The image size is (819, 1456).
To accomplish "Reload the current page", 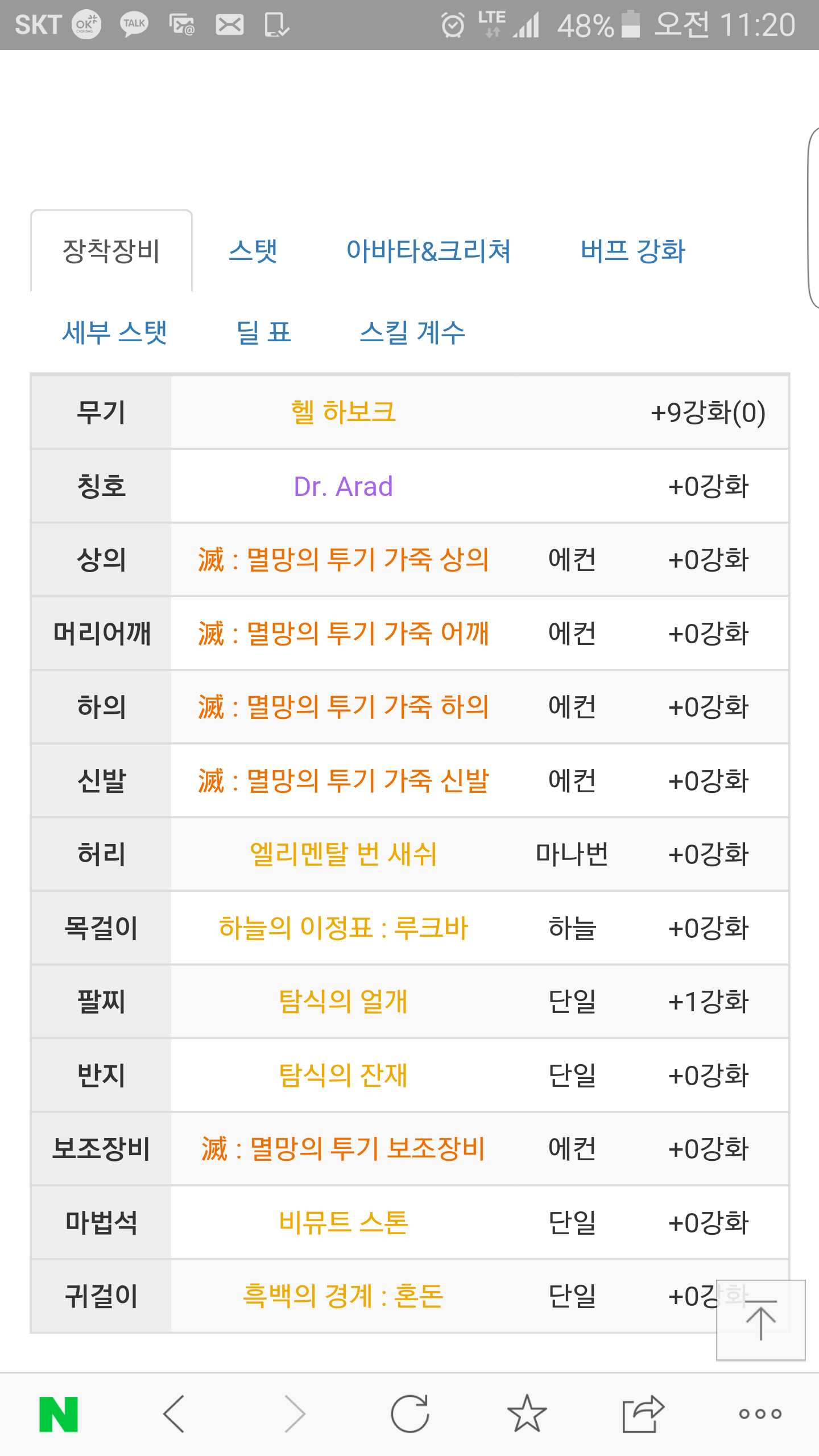I will click(x=410, y=1414).
